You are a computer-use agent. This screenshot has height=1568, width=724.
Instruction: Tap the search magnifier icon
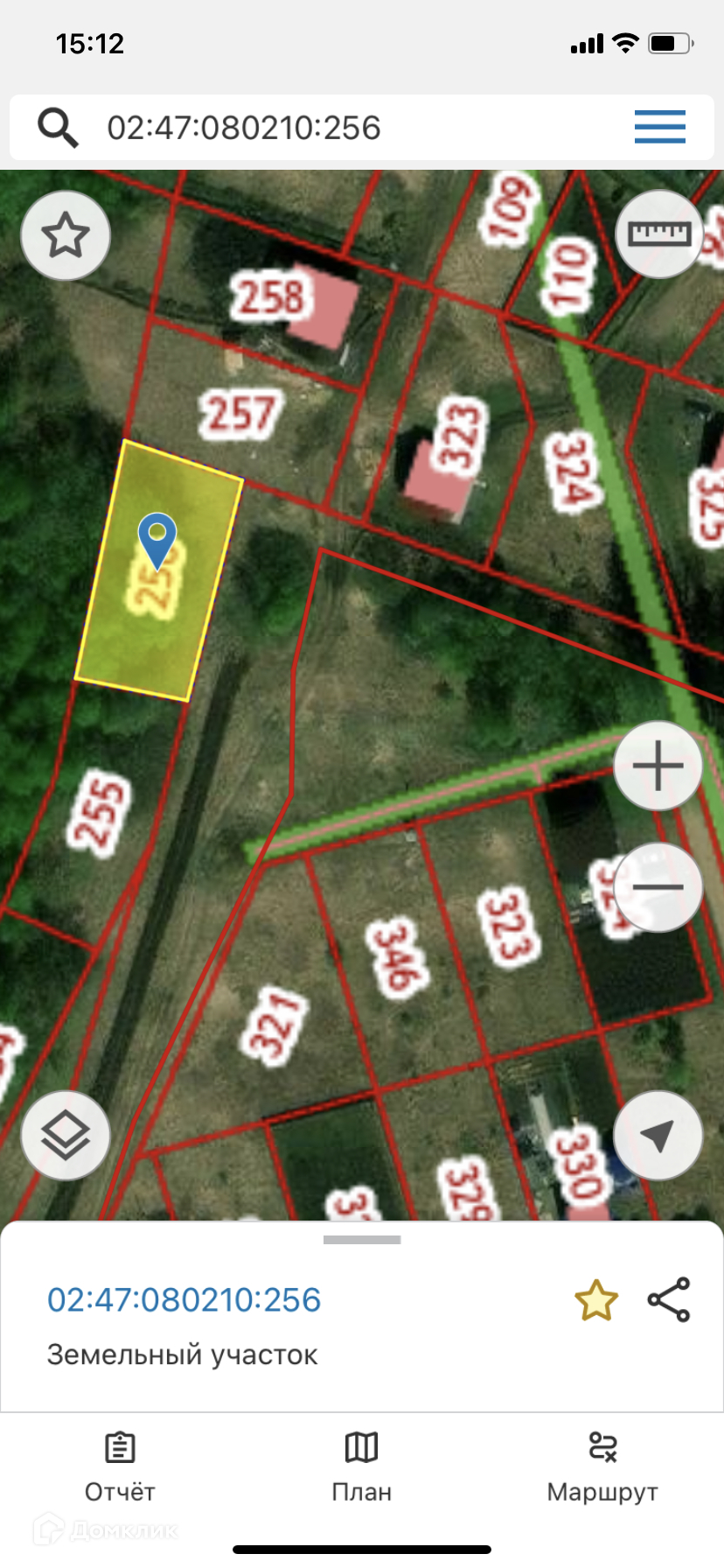click(x=58, y=128)
